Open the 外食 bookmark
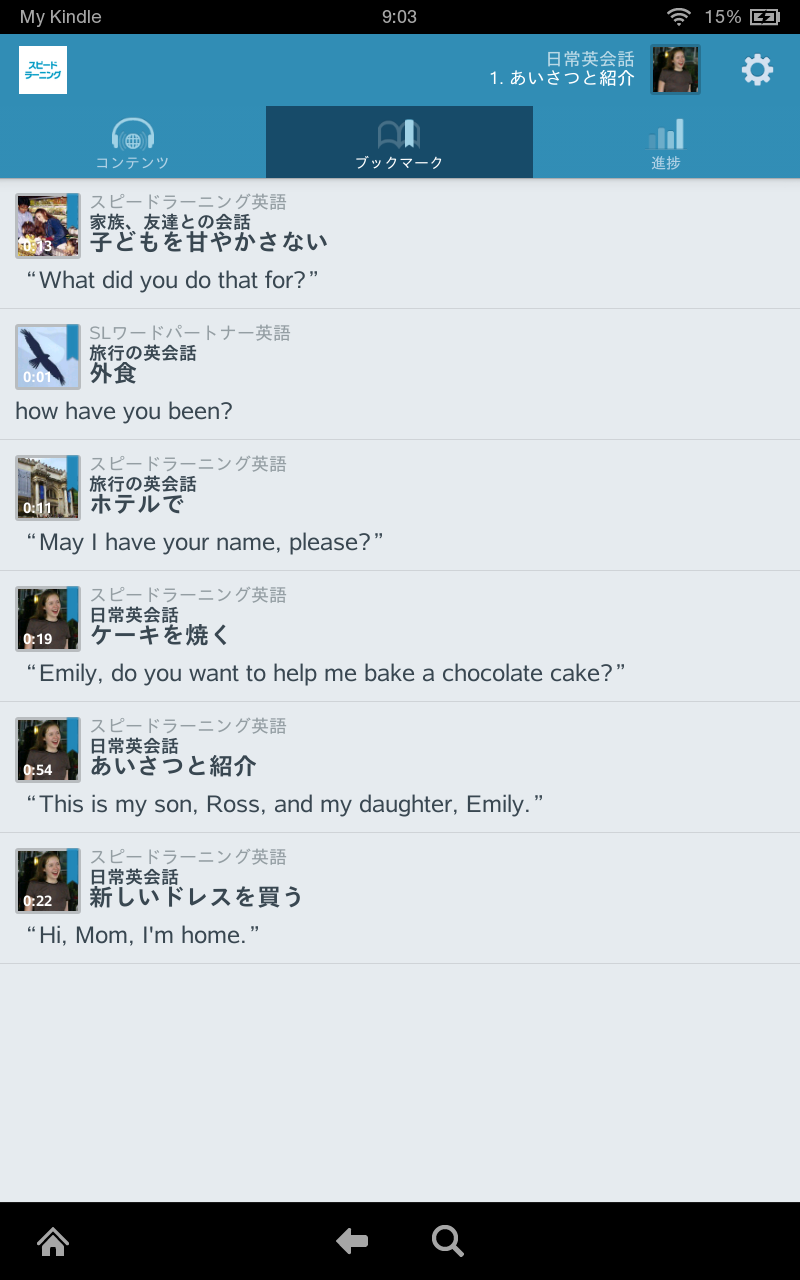800x1280 pixels. point(400,375)
